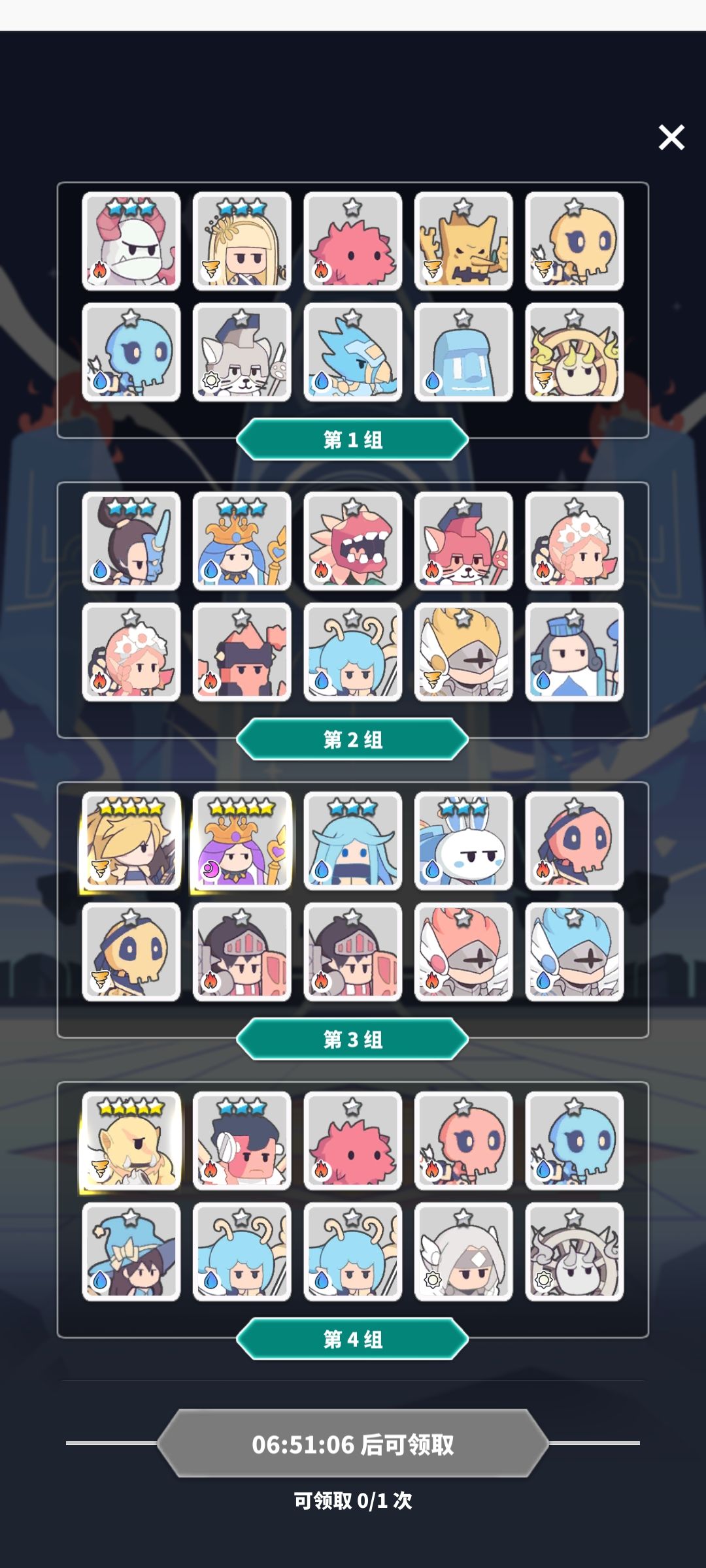
Task: Select the 第4组 button
Action: coord(352,1339)
